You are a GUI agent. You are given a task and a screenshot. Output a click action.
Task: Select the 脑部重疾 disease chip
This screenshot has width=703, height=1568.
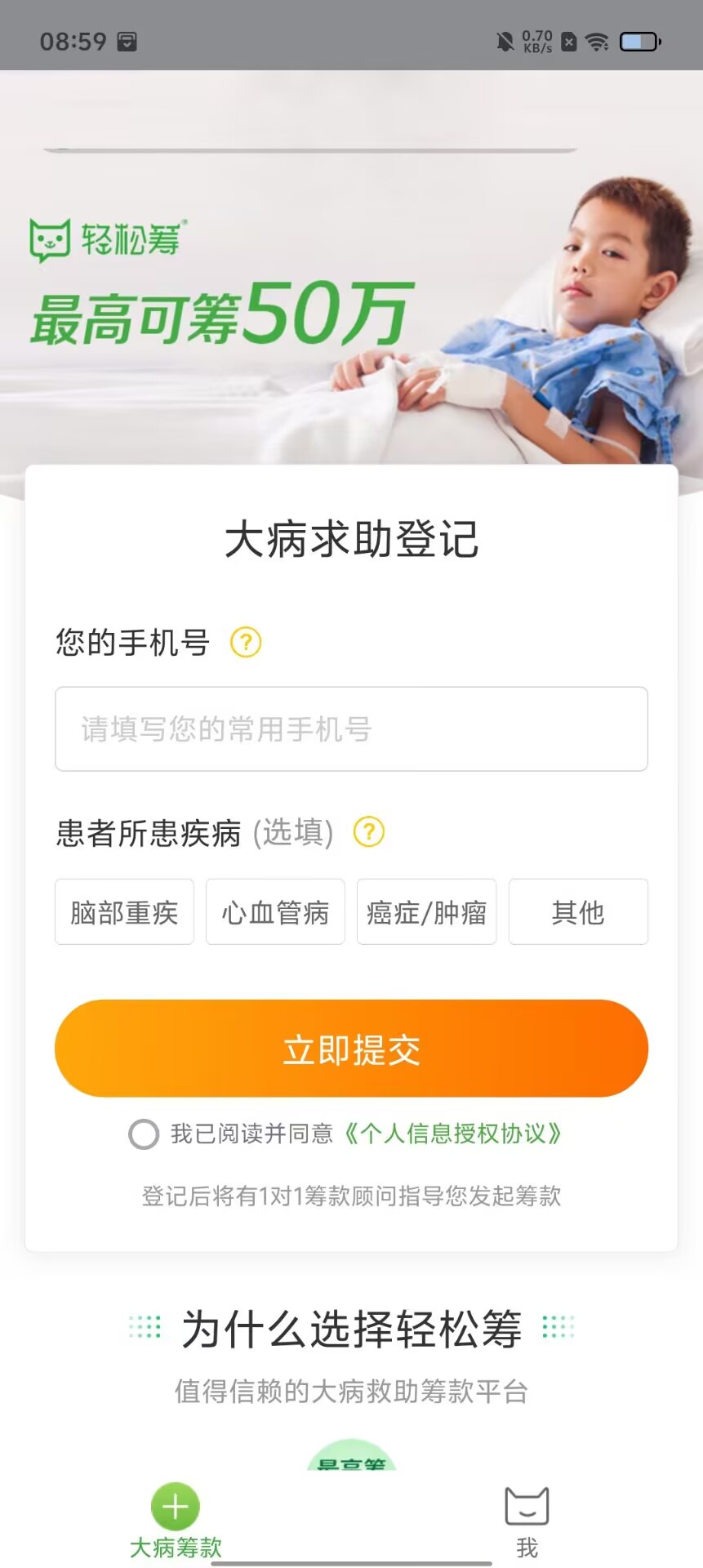pyautogui.click(x=124, y=911)
